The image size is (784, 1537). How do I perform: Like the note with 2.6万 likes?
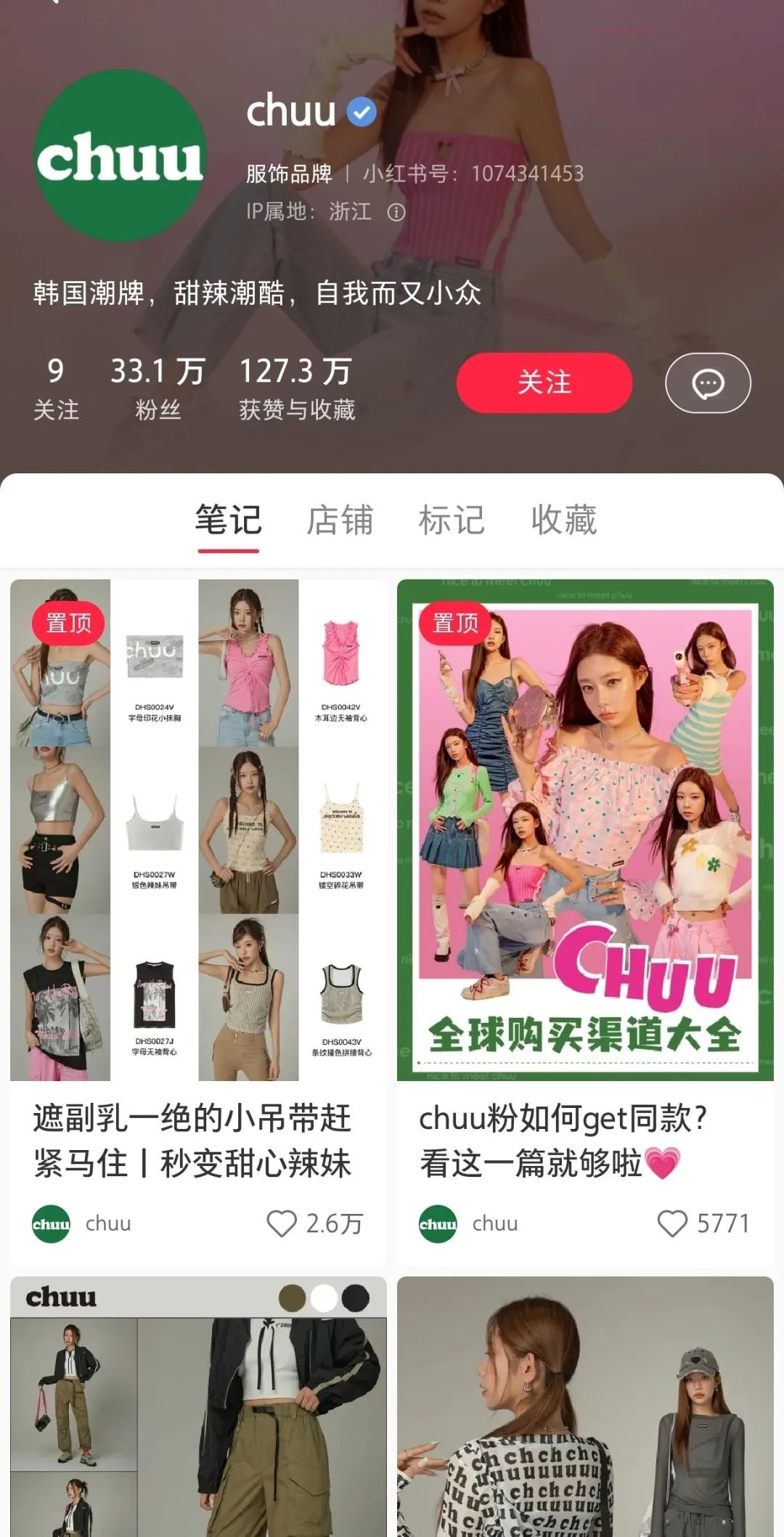coord(282,1223)
